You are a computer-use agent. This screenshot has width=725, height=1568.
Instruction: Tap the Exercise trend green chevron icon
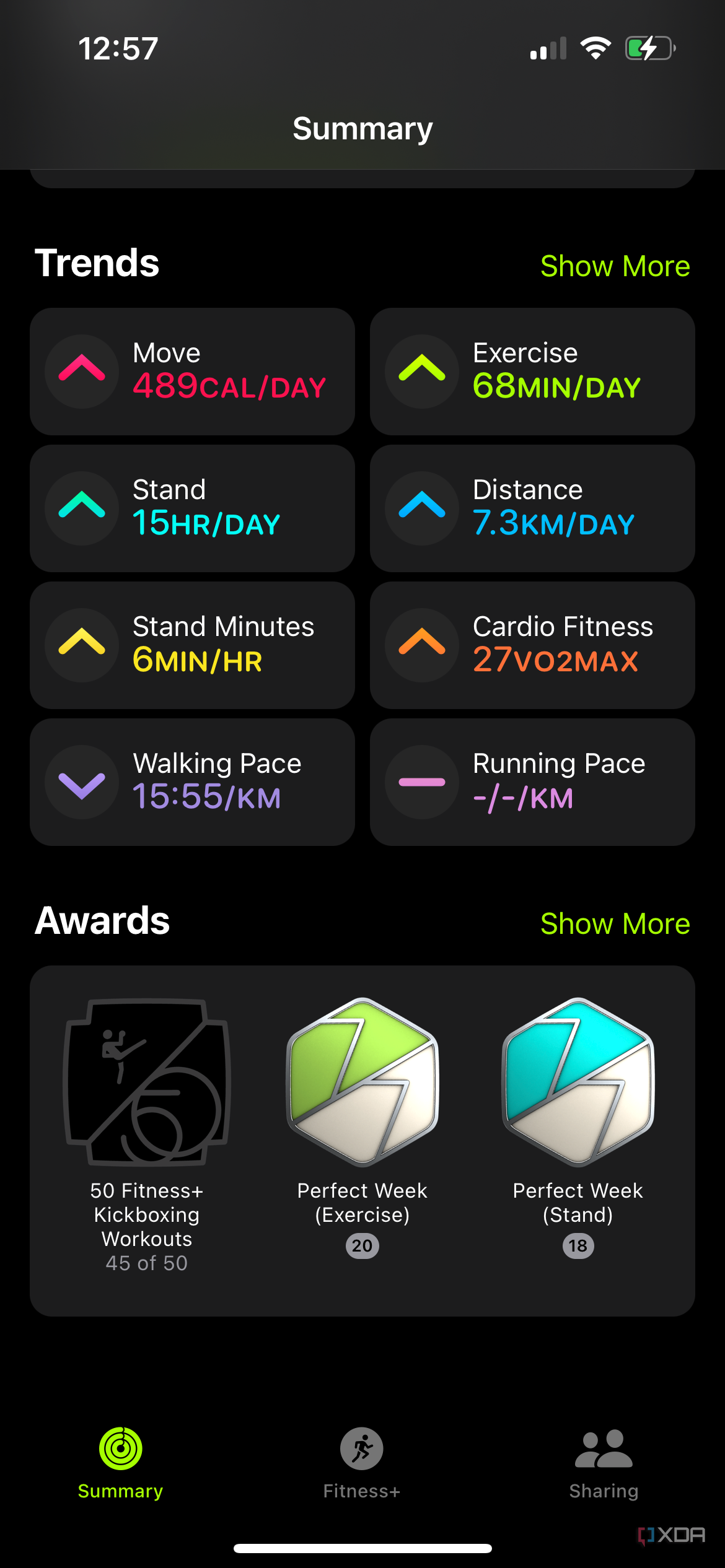pos(422,370)
